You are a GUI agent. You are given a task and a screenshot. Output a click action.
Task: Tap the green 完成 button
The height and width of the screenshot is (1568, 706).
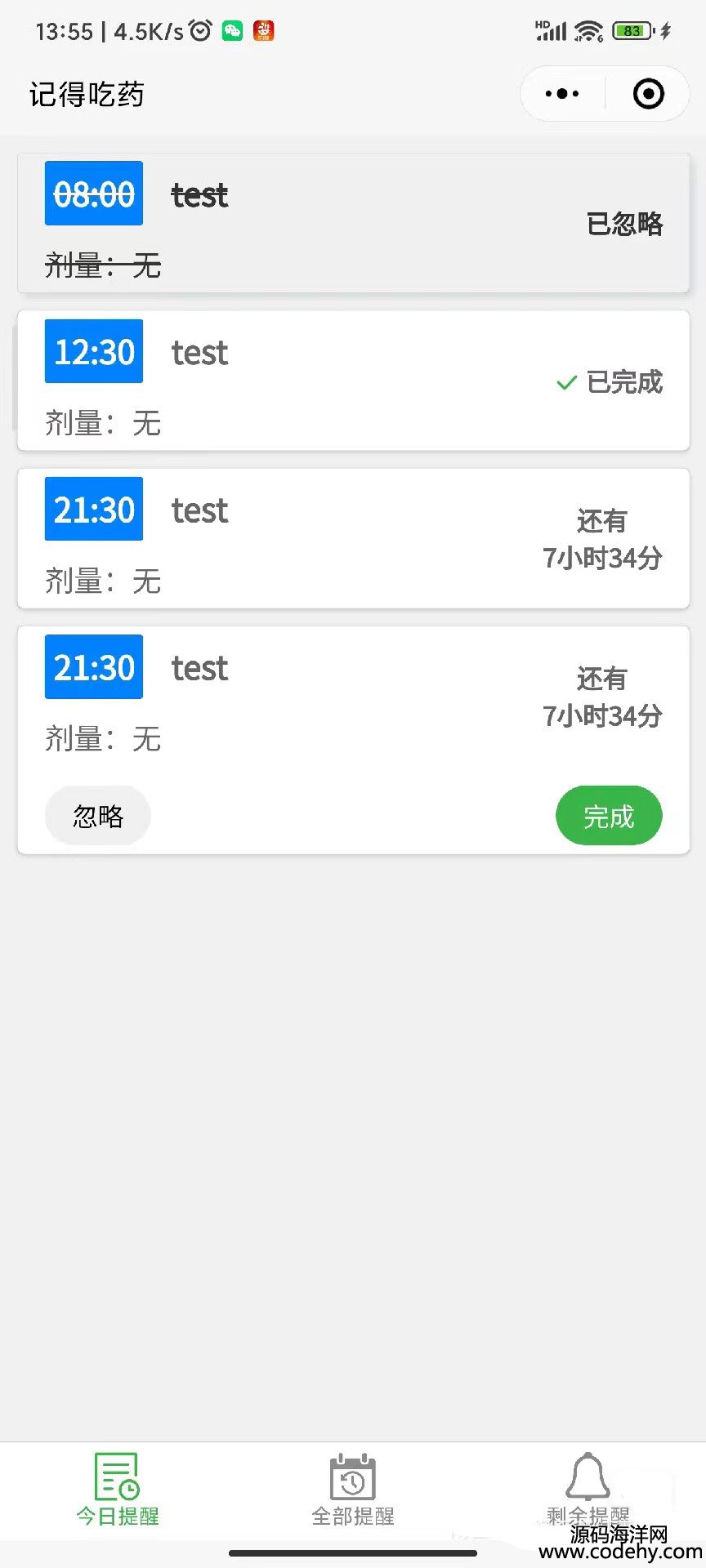(609, 816)
